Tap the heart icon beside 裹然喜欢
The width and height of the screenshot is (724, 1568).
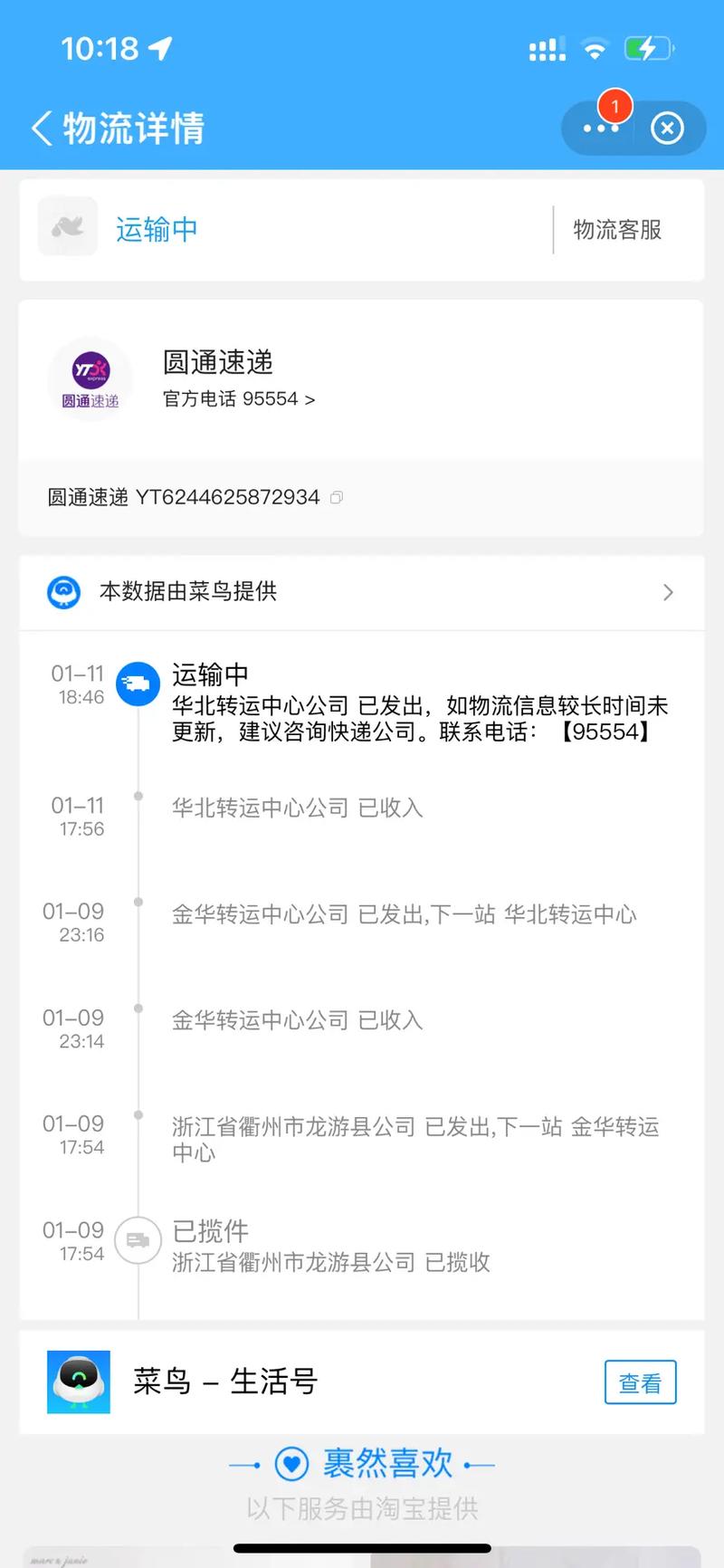[x=291, y=1463]
